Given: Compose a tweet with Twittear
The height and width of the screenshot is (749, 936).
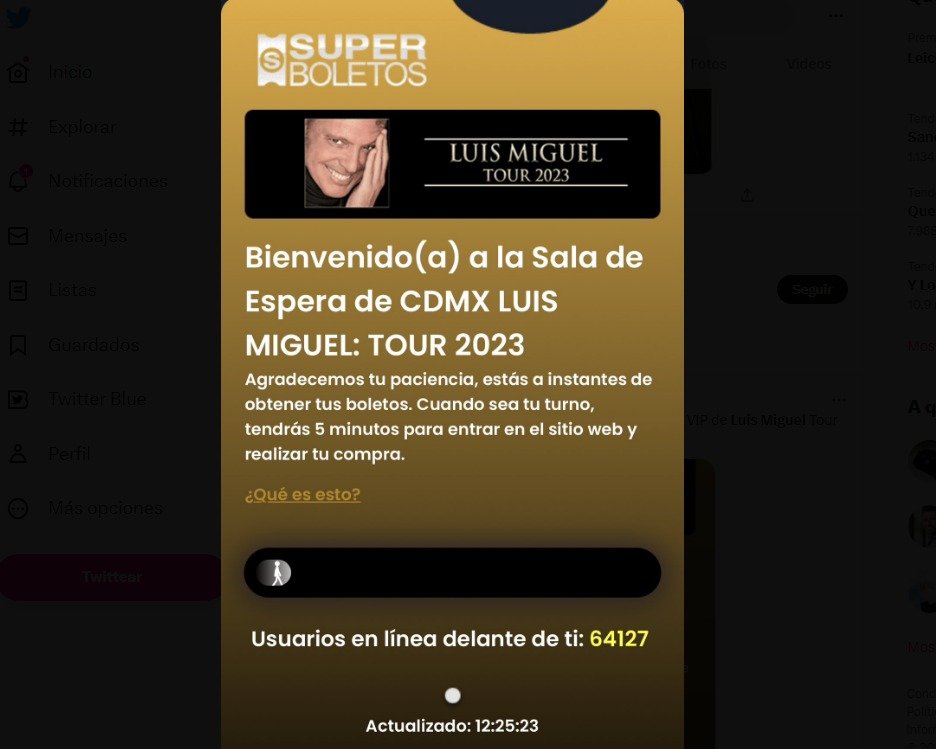Looking at the screenshot, I should pyautogui.click(x=111, y=577).
